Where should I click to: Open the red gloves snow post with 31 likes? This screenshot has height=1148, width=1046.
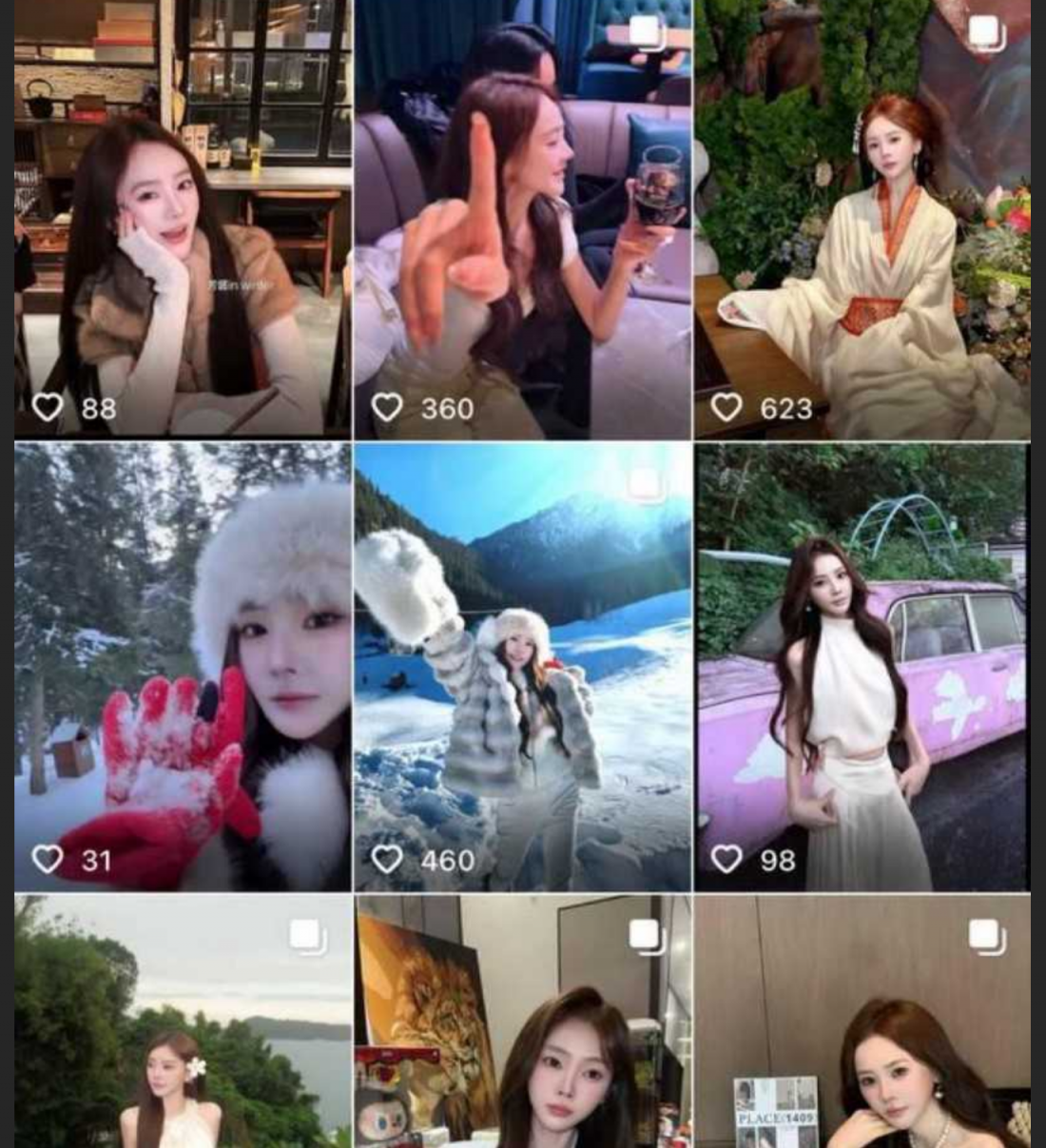(x=183, y=666)
